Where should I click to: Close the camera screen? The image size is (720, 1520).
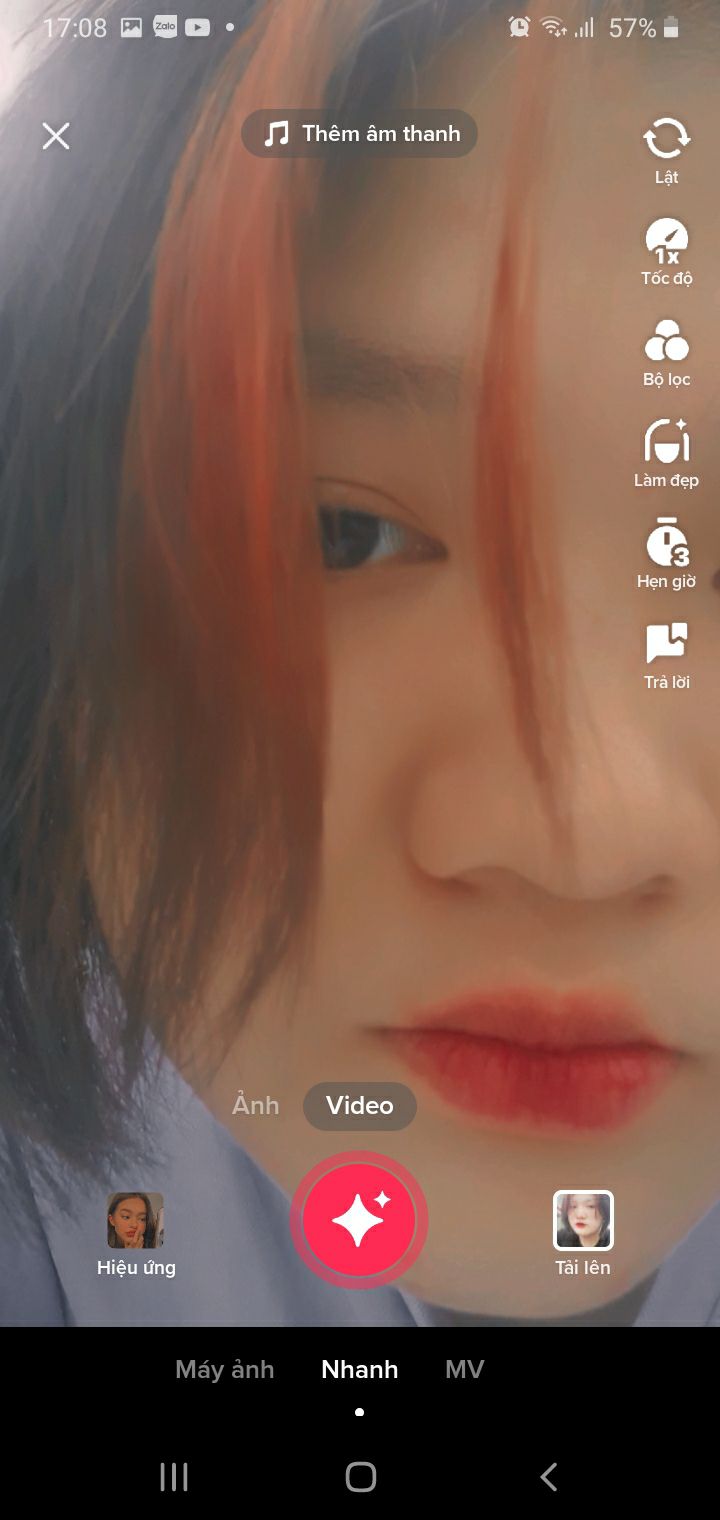56,136
